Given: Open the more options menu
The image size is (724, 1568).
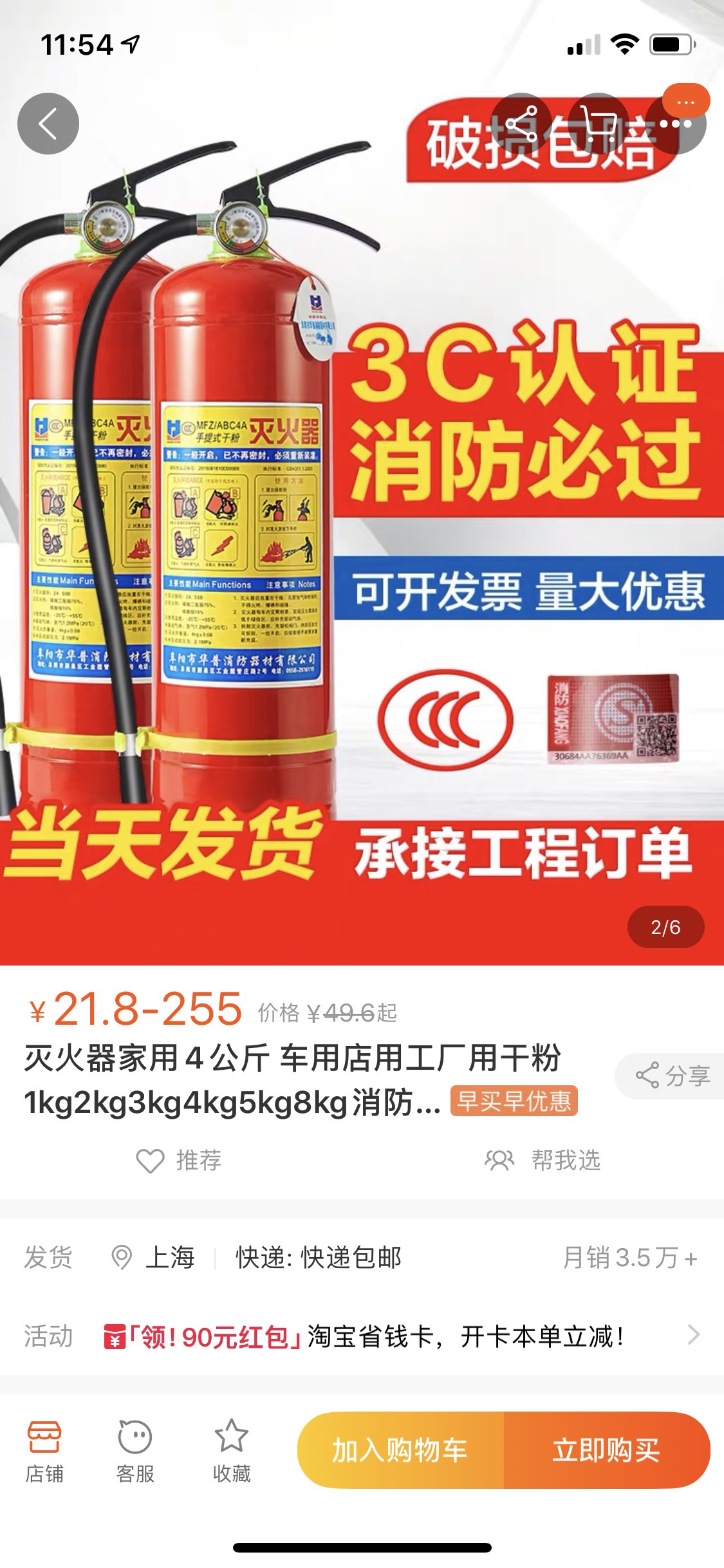Looking at the screenshot, I should [x=676, y=124].
